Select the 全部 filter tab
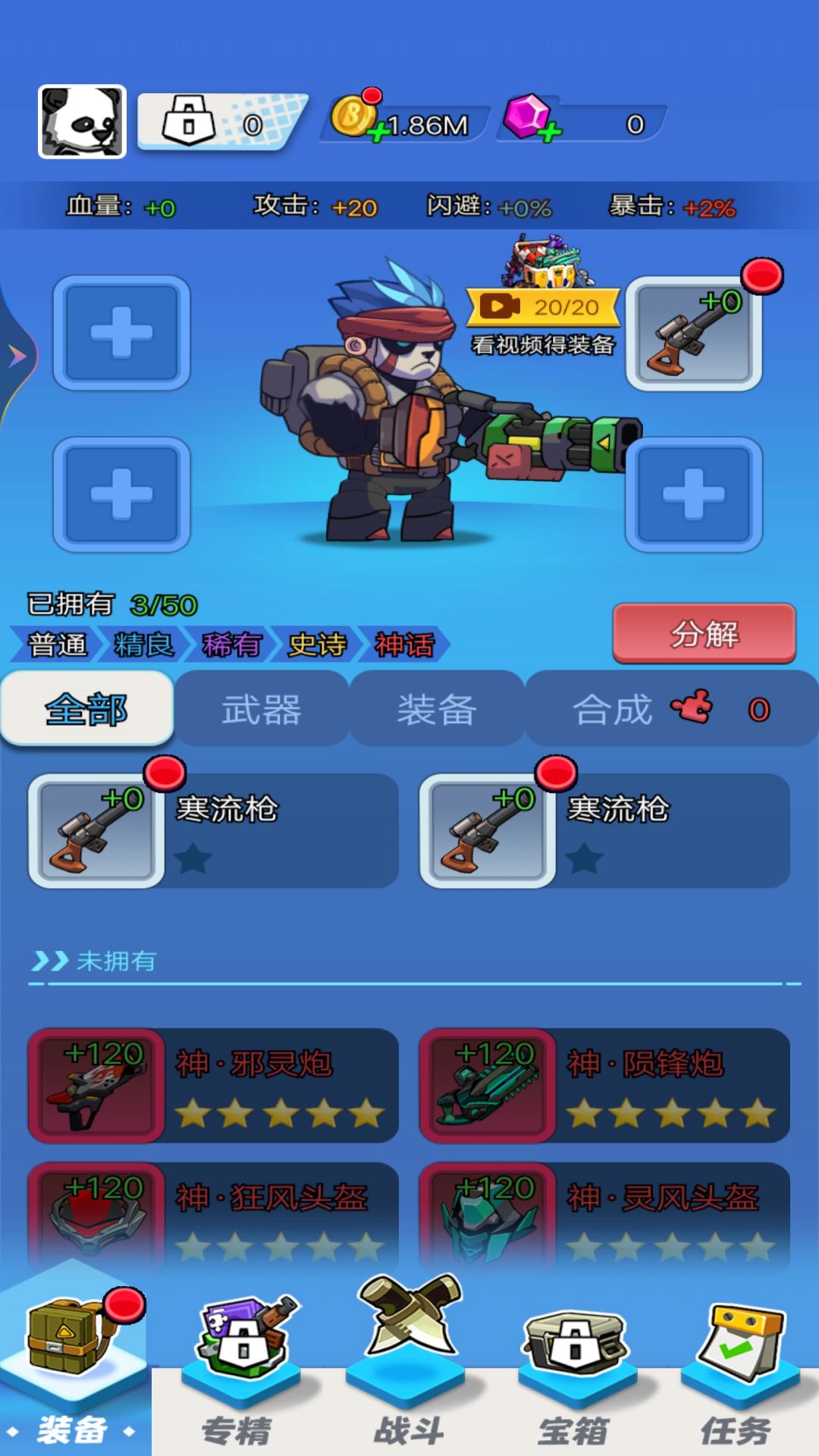 (87, 710)
